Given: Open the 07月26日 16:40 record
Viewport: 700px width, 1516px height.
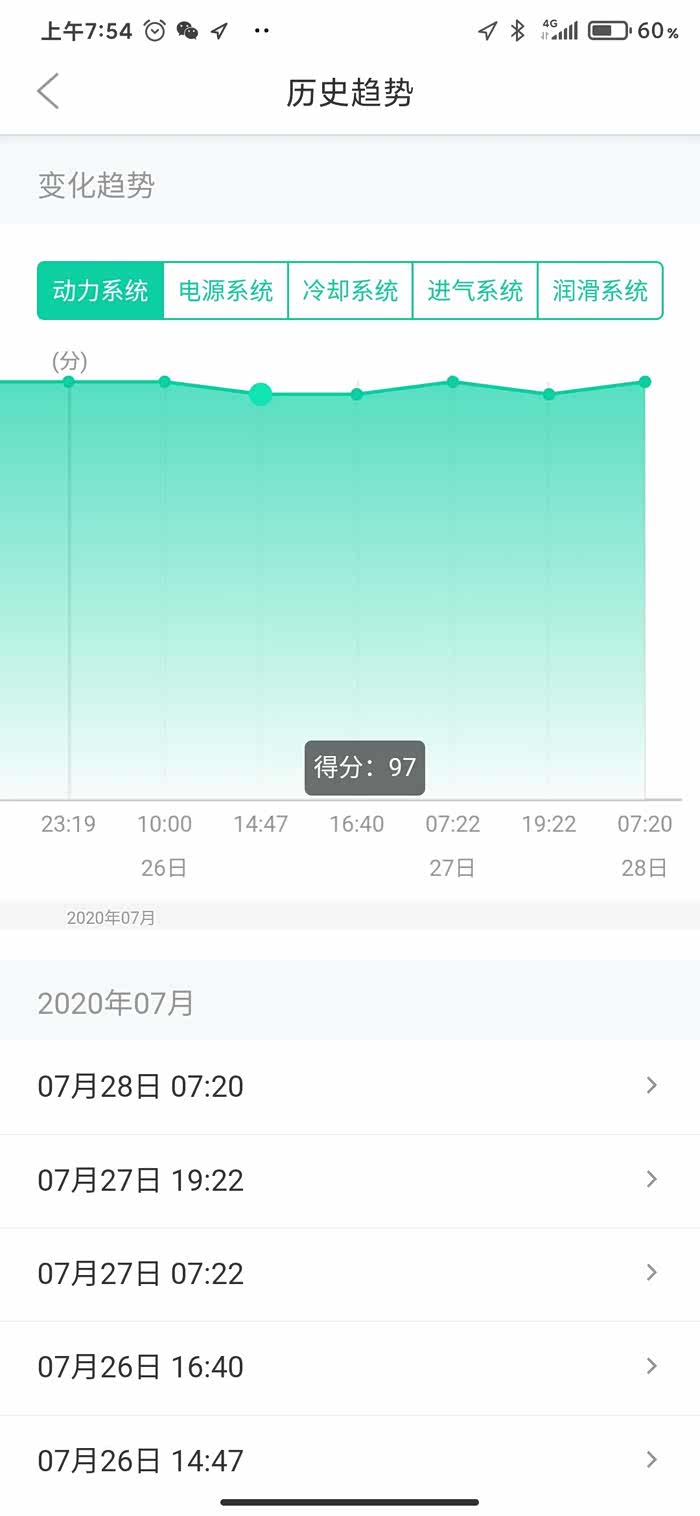Looking at the screenshot, I should pyautogui.click(x=350, y=1367).
